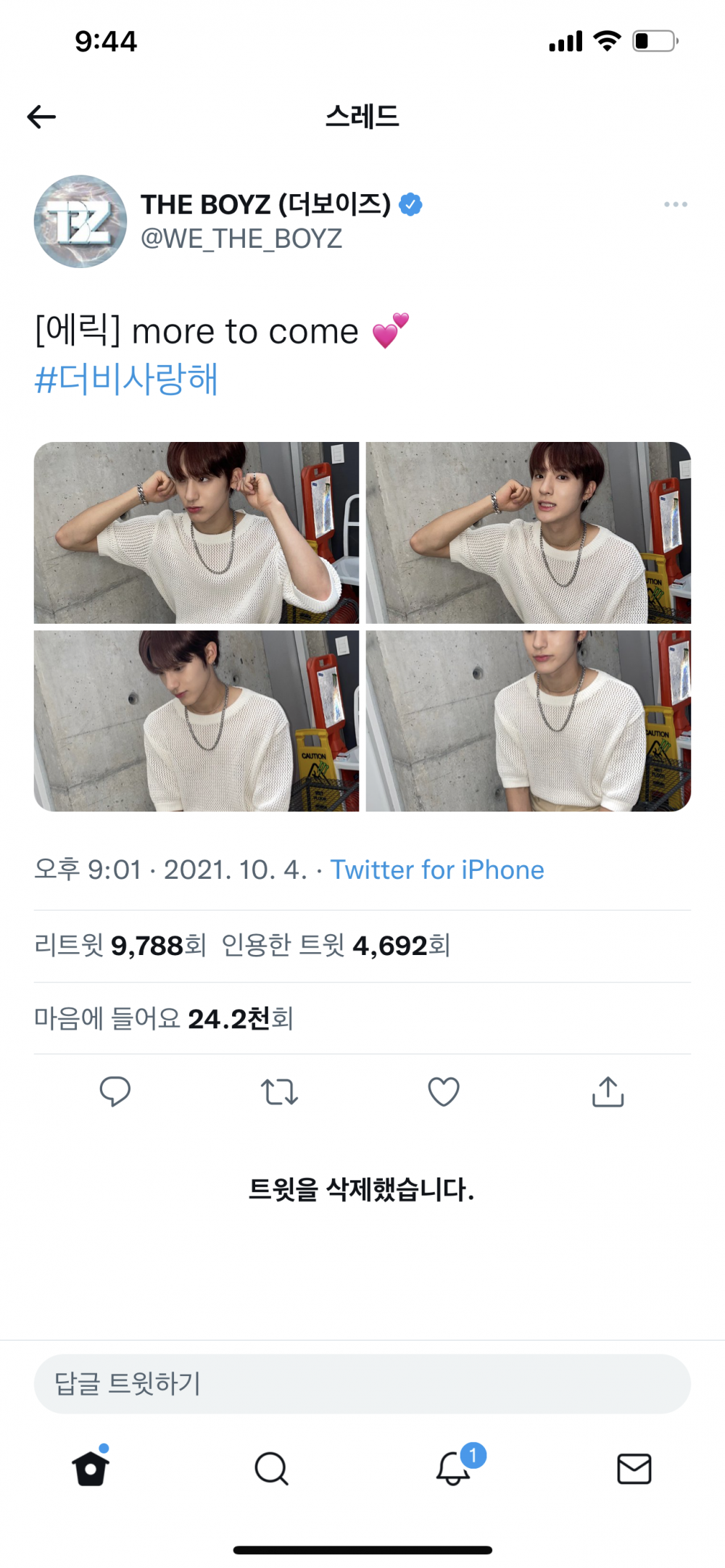
Task: Reply using the speech bubble icon
Action: coord(115,1092)
